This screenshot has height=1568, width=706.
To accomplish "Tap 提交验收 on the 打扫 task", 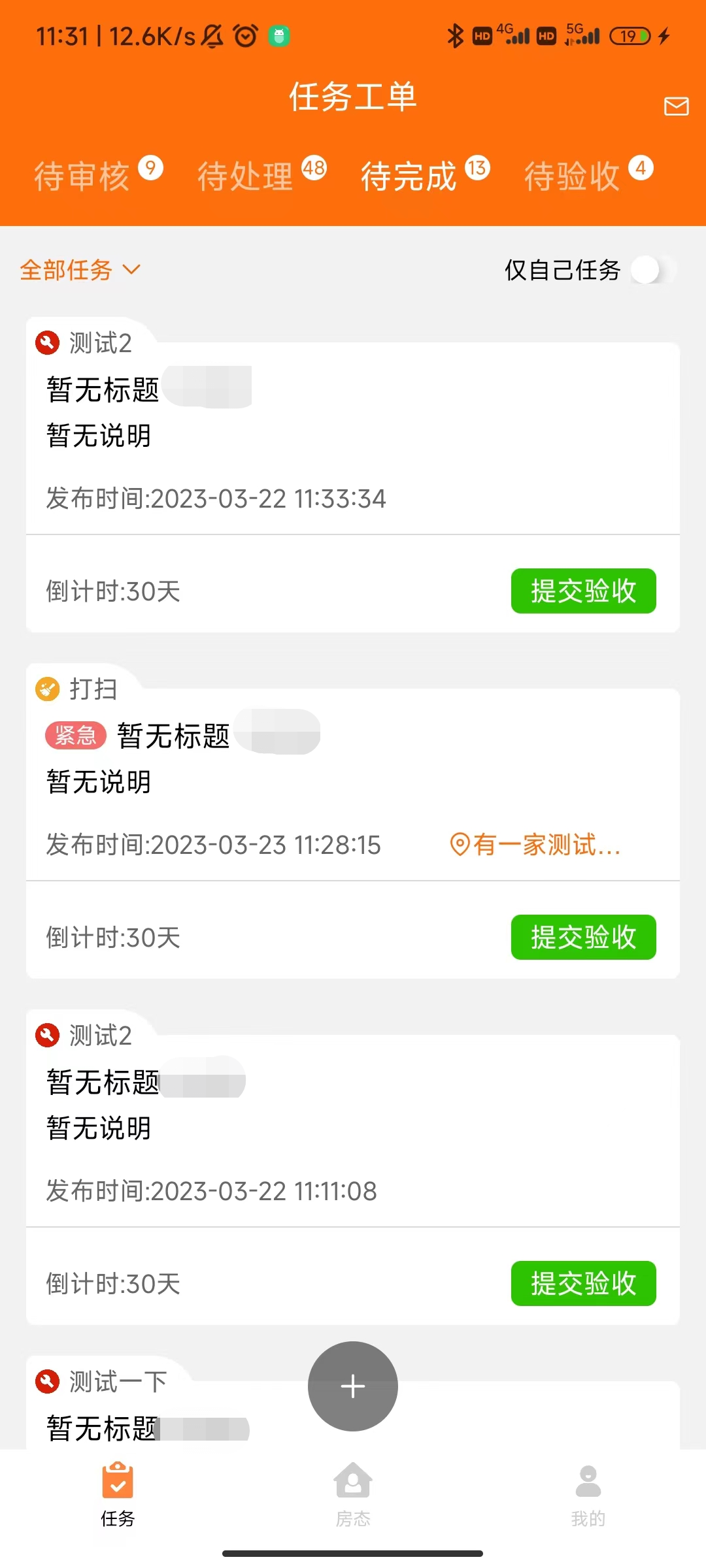I will (583, 937).
